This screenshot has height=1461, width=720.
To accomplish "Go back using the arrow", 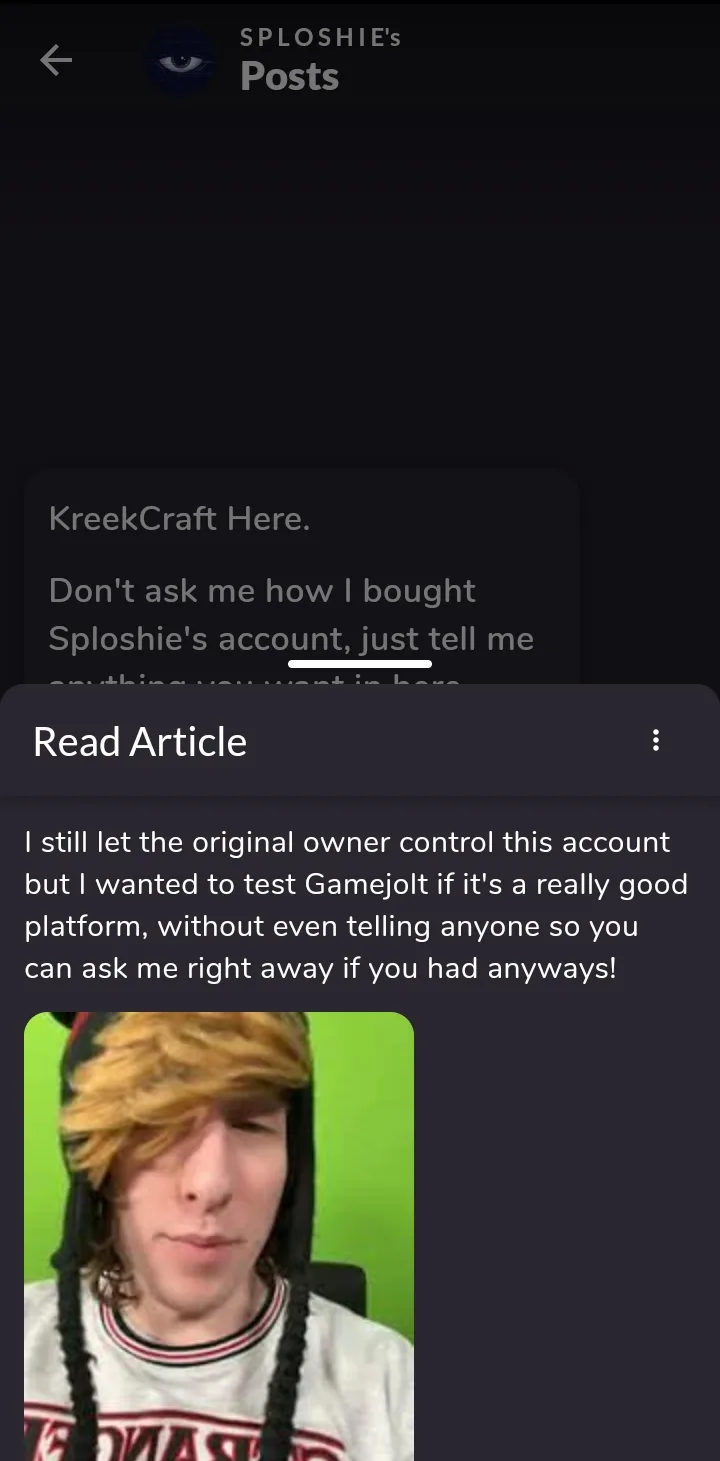I will tap(56, 61).
